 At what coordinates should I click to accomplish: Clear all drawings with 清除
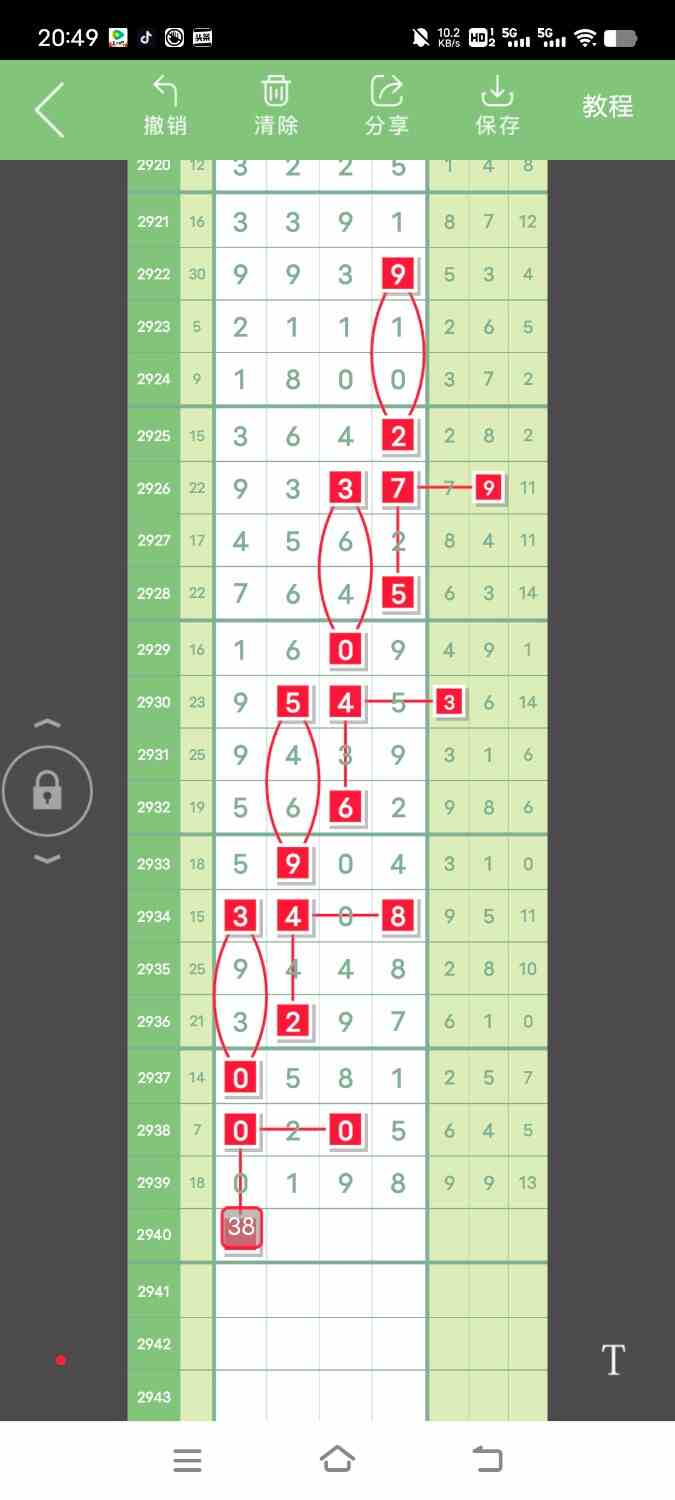(276, 106)
